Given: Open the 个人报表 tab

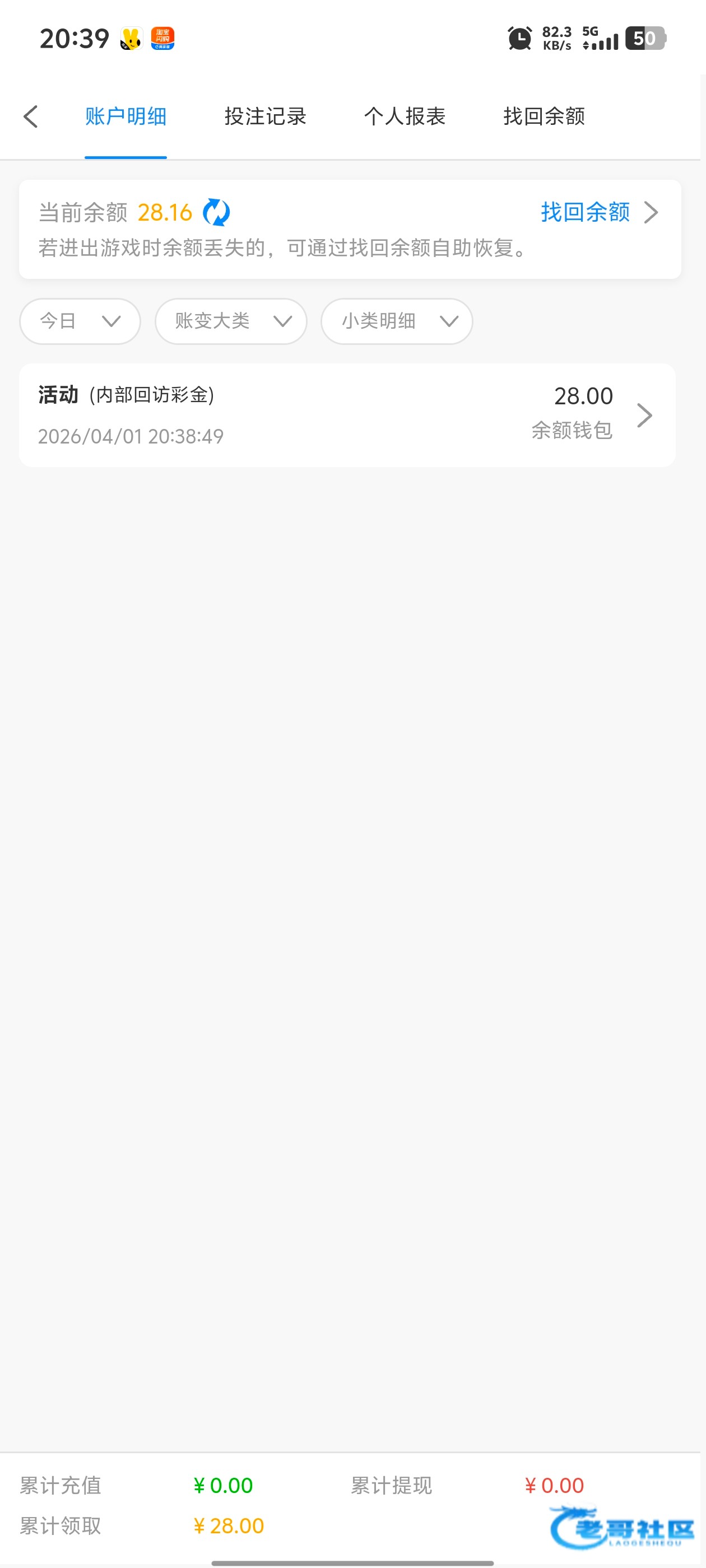Looking at the screenshot, I should point(405,116).
